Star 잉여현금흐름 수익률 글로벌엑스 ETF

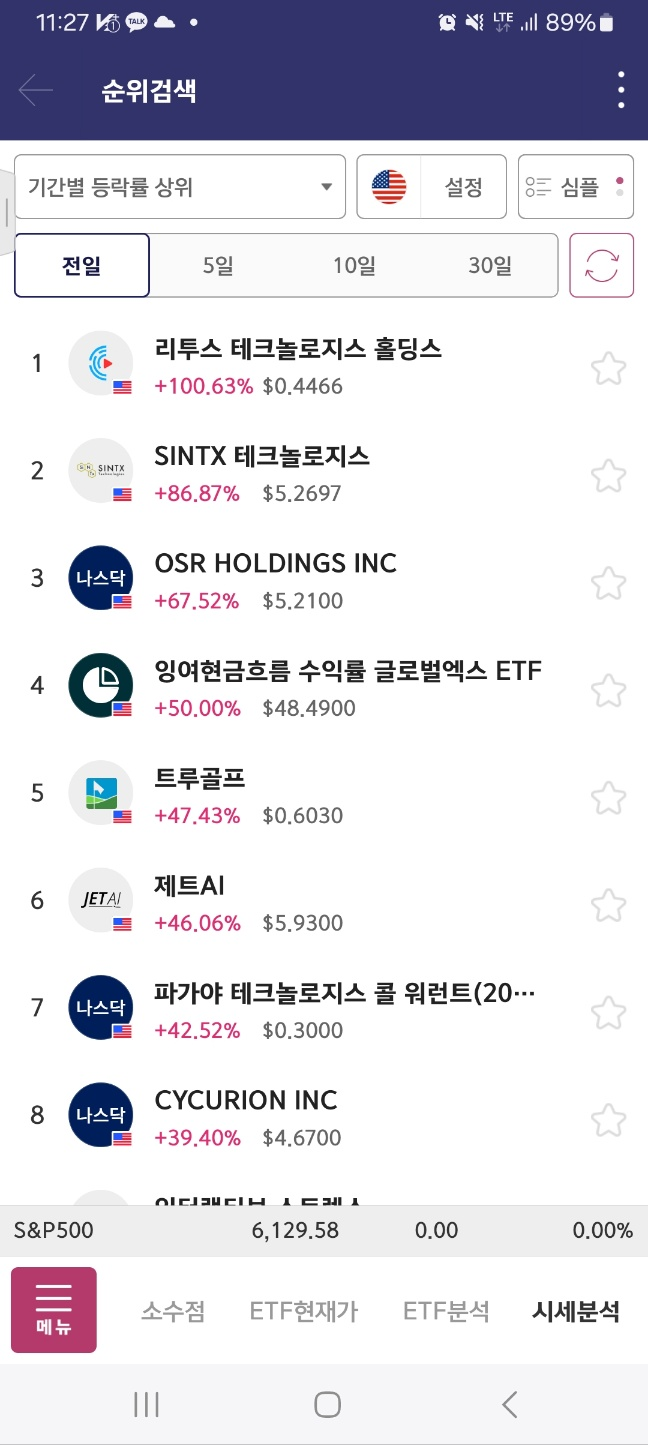click(x=608, y=690)
